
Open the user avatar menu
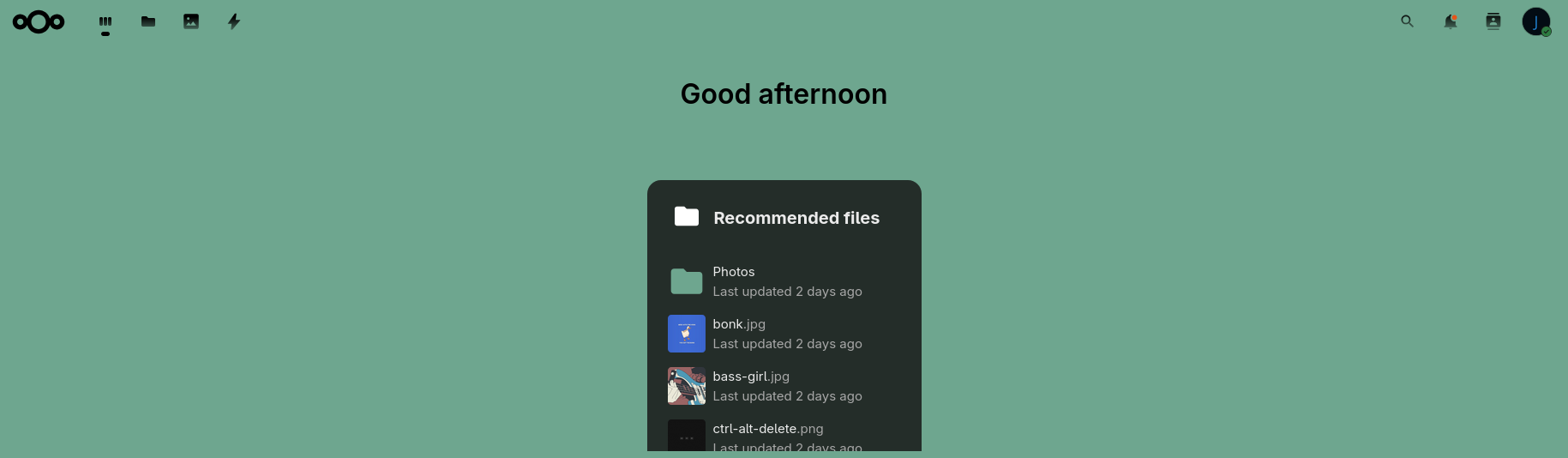pyautogui.click(x=1535, y=21)
